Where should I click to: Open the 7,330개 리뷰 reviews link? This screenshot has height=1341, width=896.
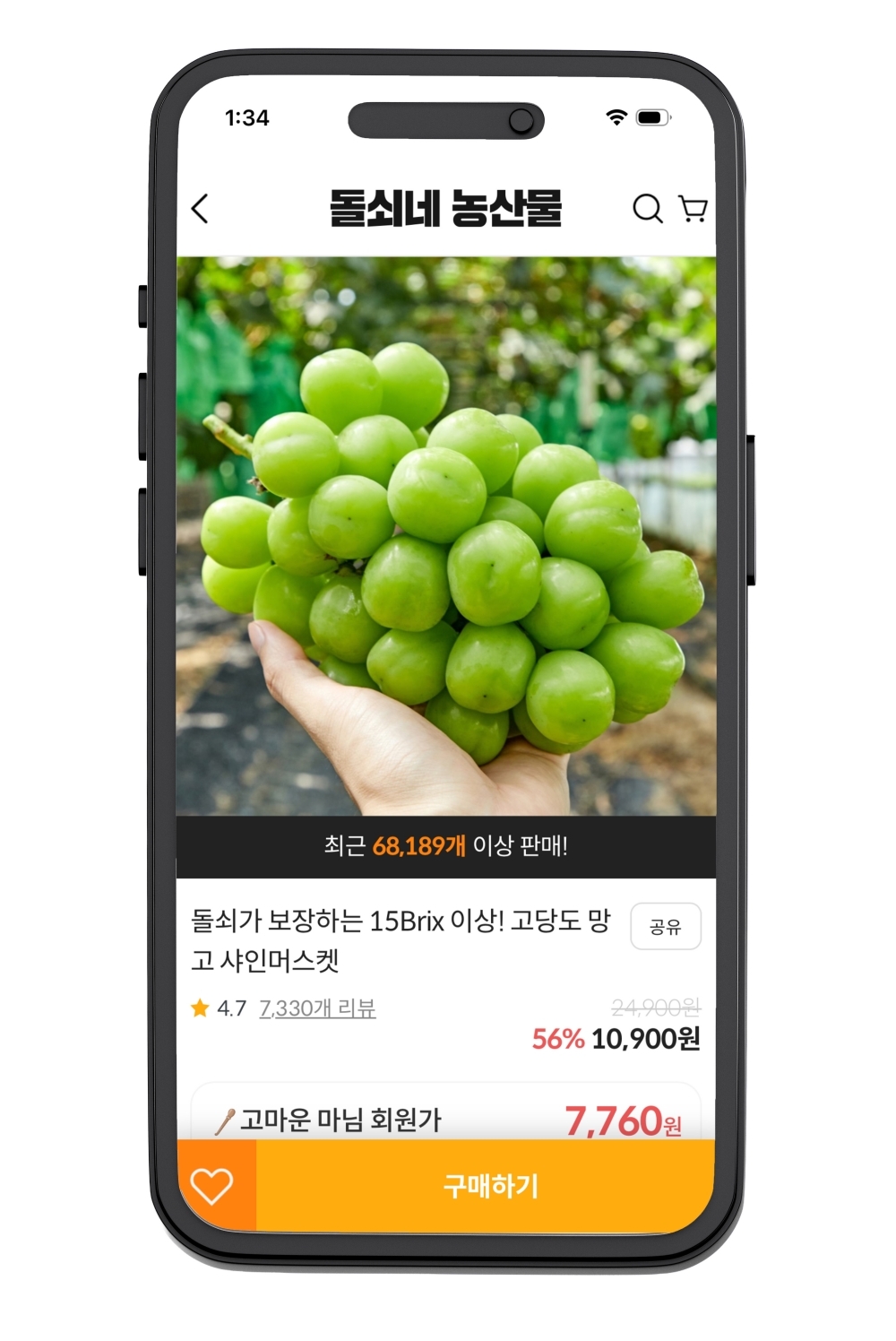[317, 1008]
